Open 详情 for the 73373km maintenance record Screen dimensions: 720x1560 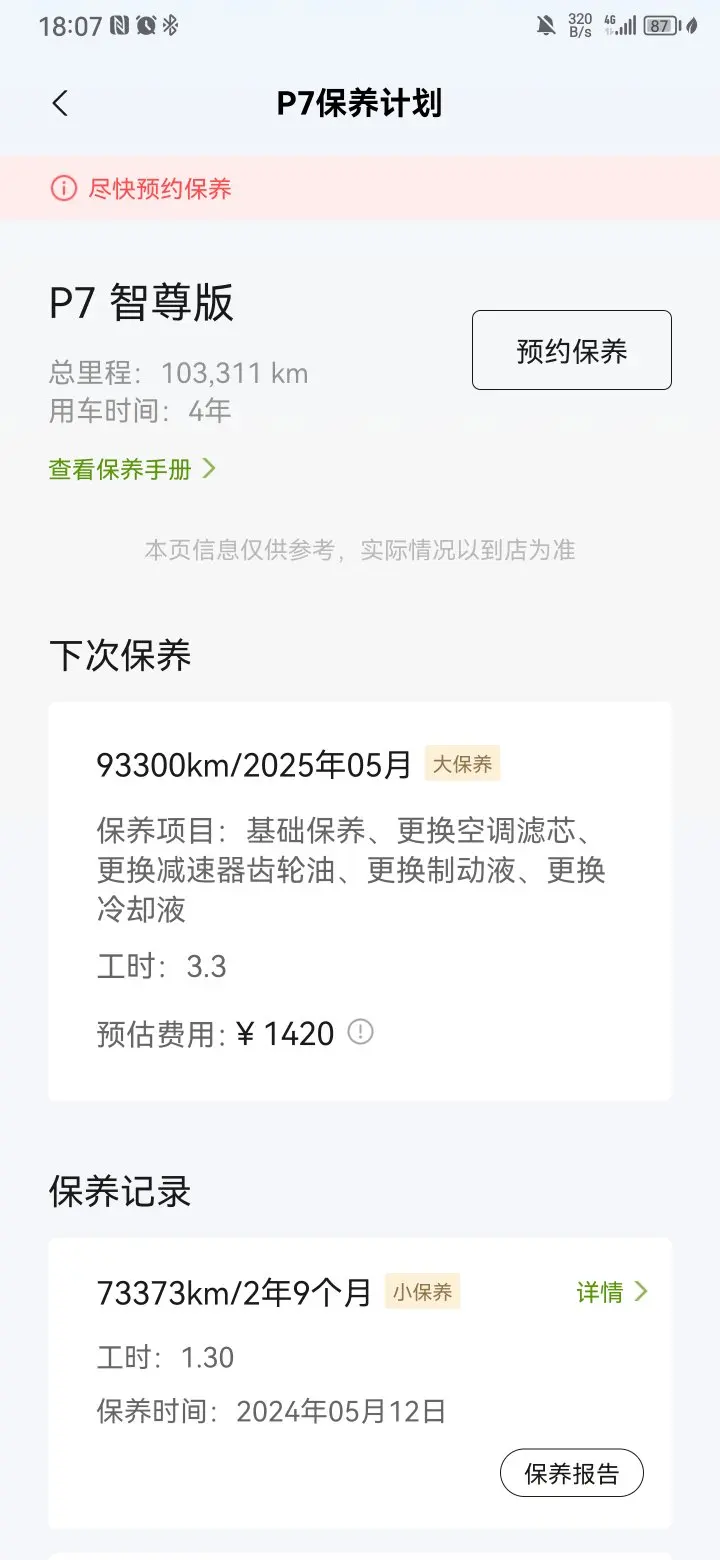[x=612, y=1292]
